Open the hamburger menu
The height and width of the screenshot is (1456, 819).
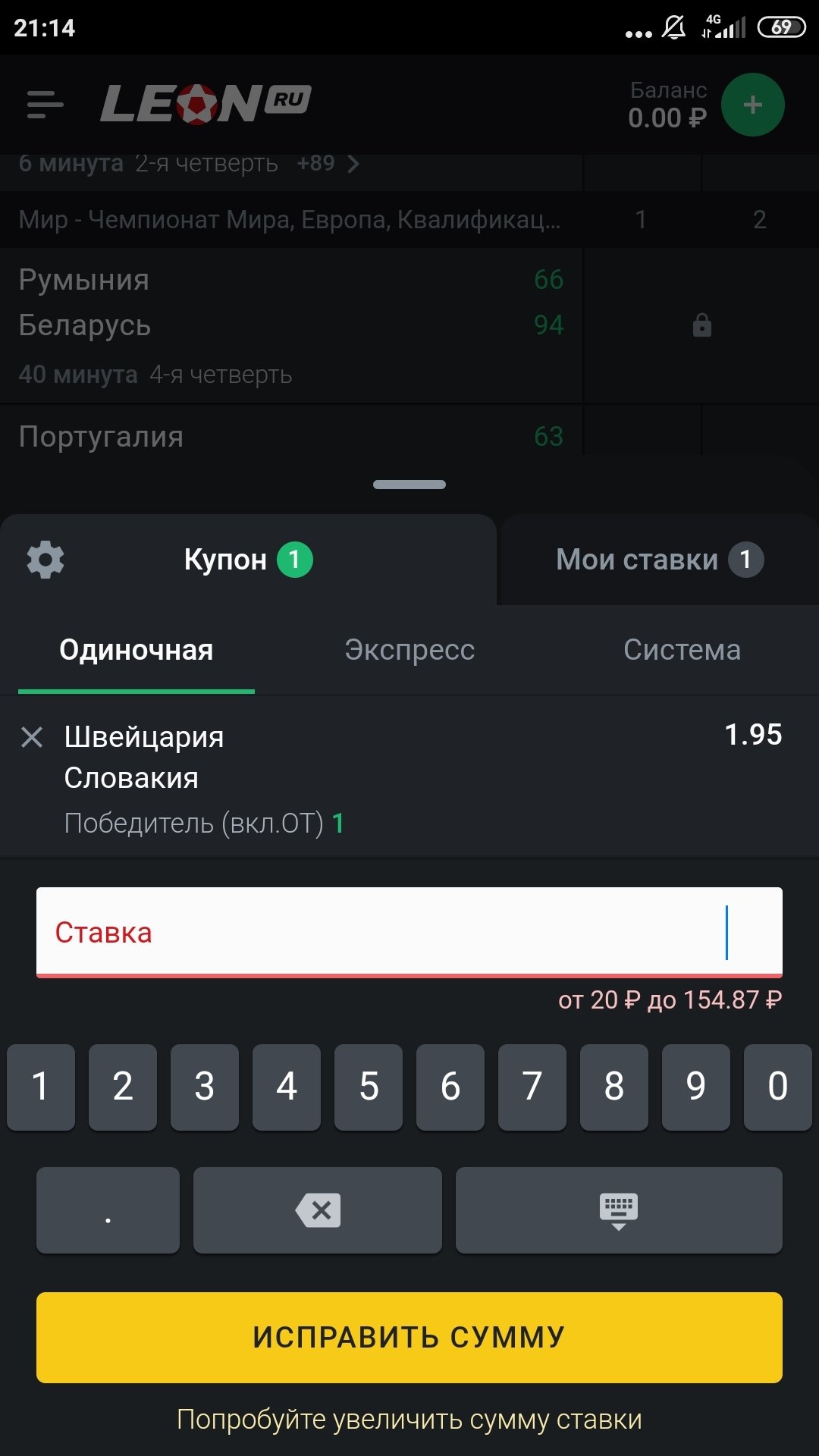click(x=45, y=105)
